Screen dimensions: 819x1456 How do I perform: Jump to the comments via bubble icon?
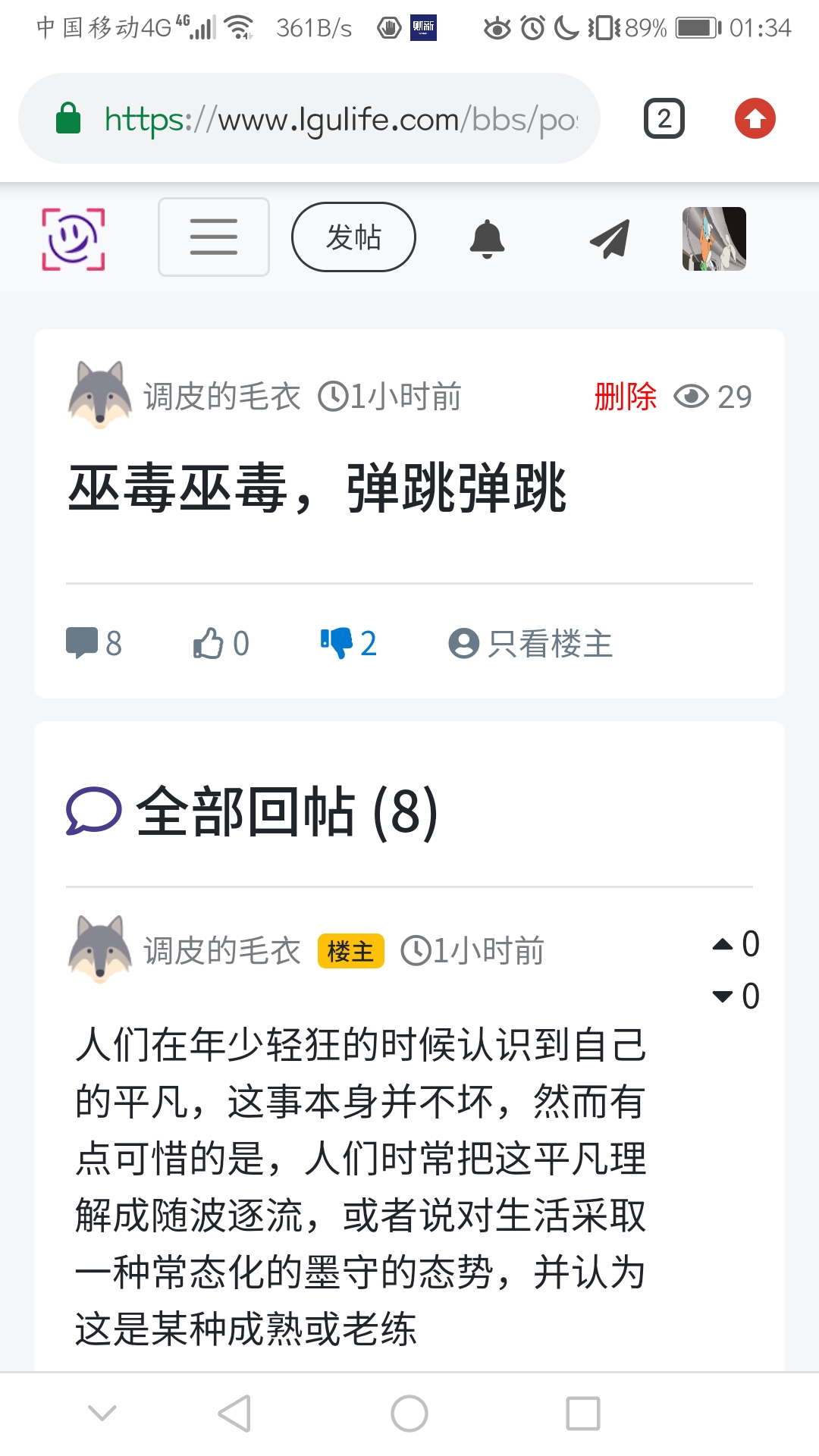pos(93,643)
